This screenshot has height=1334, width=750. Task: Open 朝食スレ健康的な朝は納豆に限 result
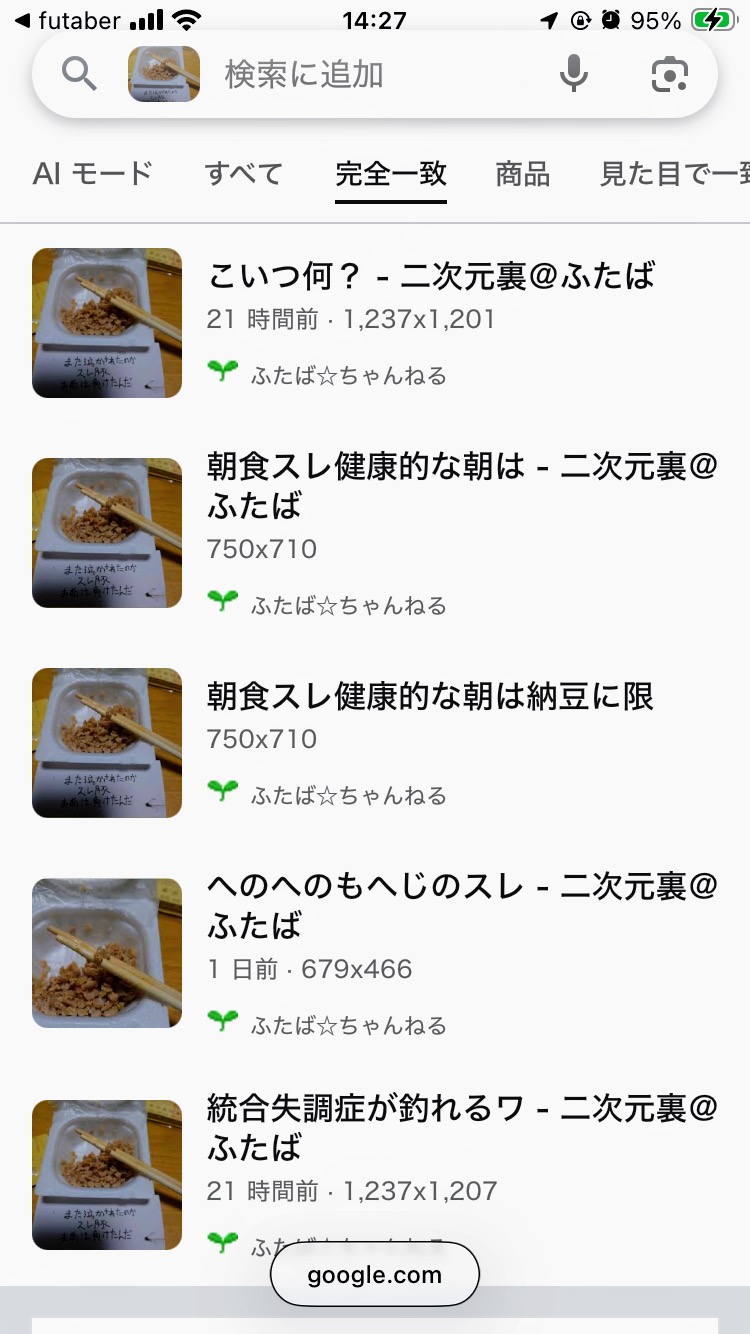(x=430, y=696)
